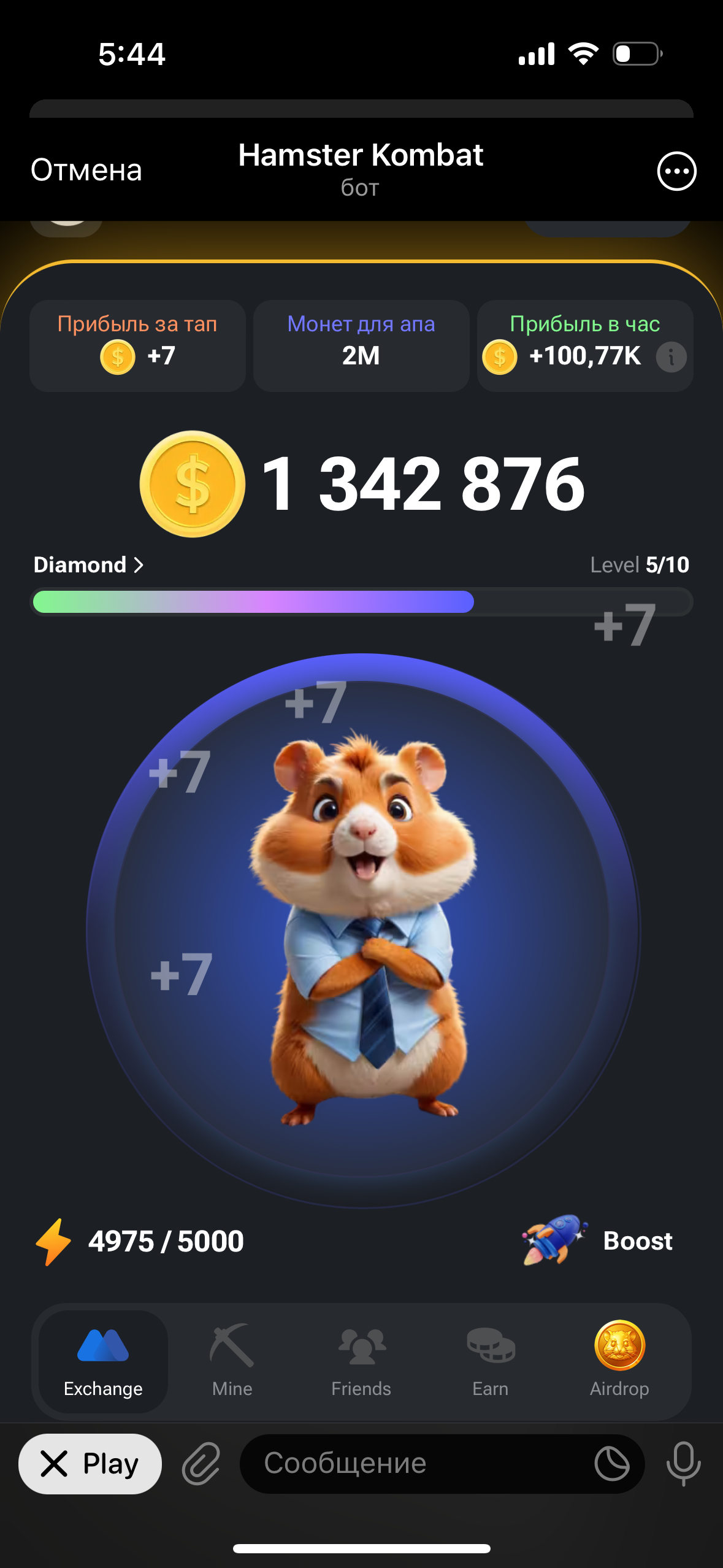Viewport: 723px width, 1568px height.
Task: Show info about Прибыль в час
Action: (x=671, y=356)
